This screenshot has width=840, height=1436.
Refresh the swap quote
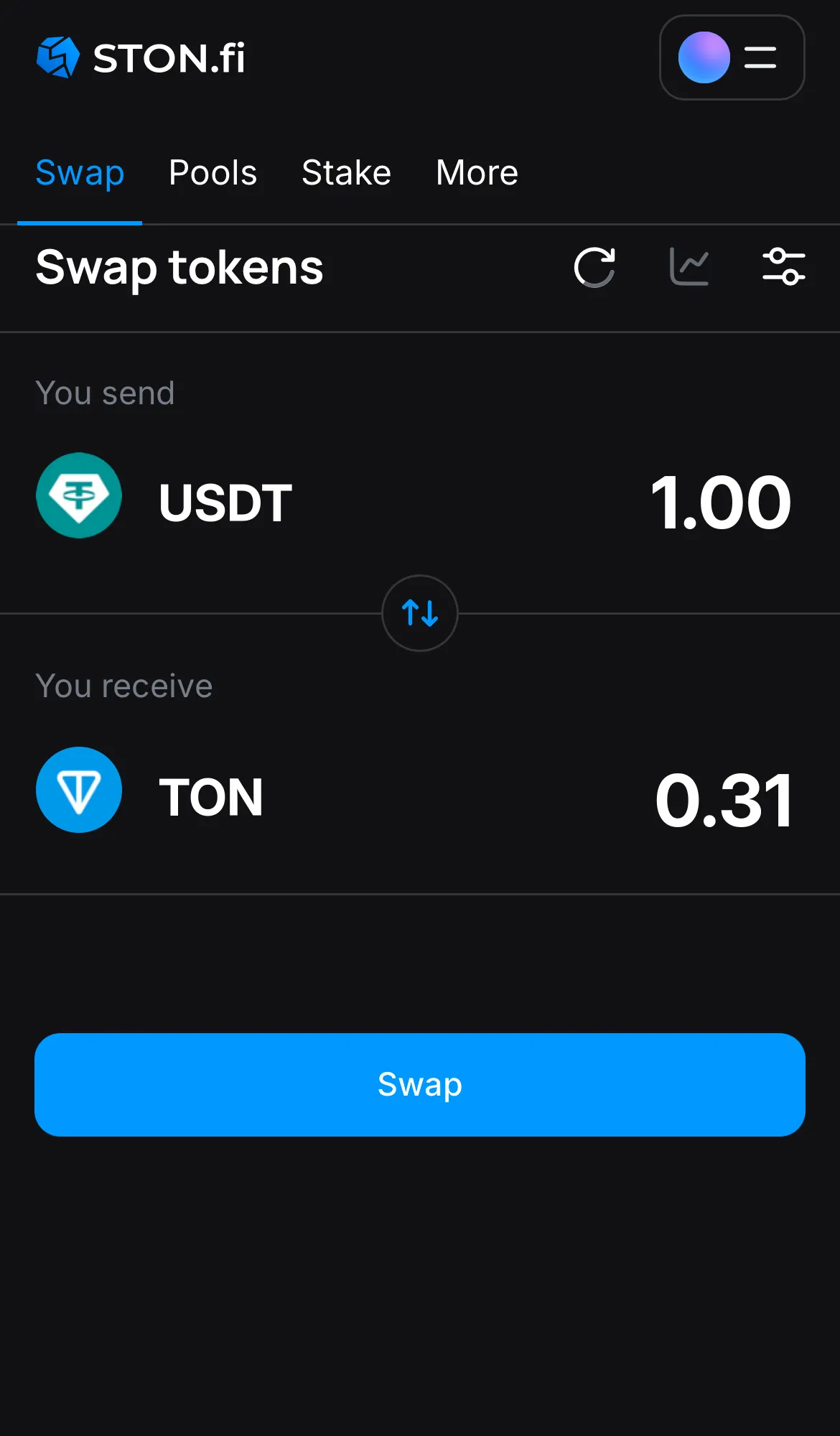coord(594,267)
